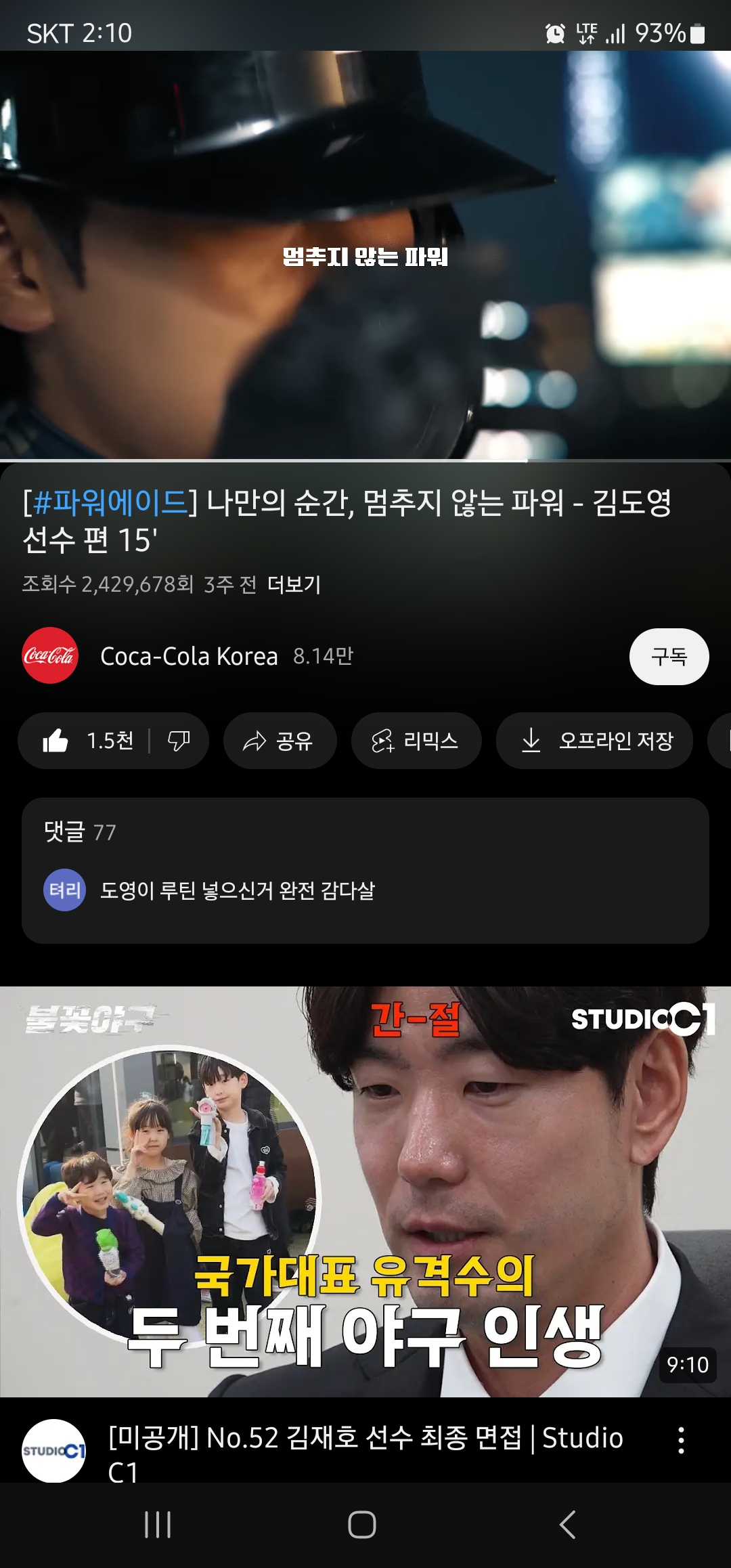
Task: Open the Studio C1 channel avatar
Action: [x=54, y=1450]
